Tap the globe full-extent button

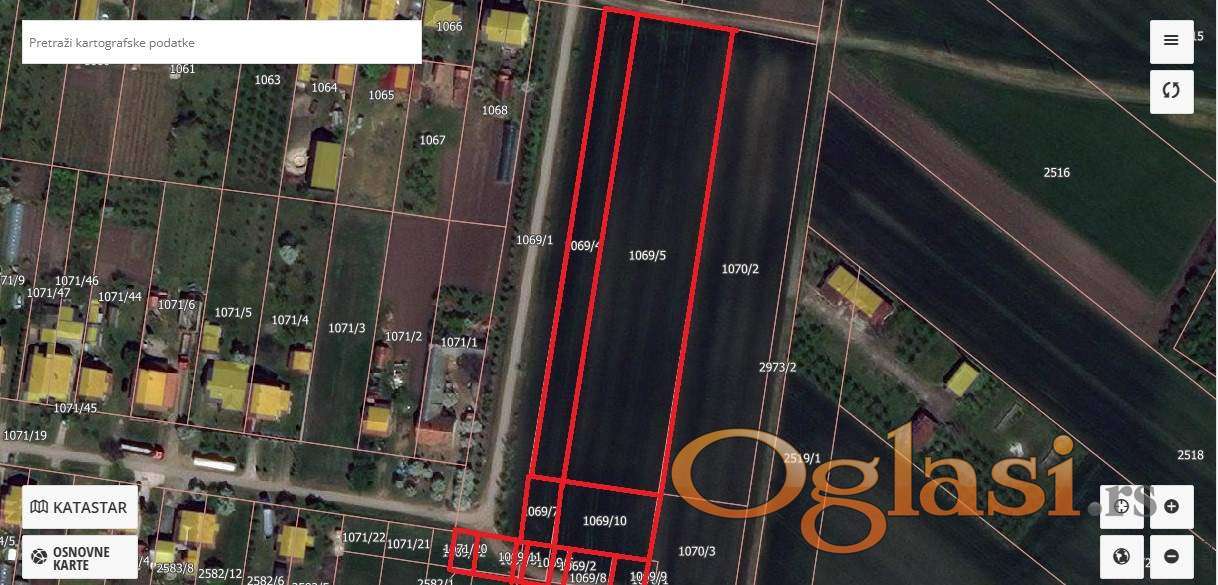tap(1122, 557)
